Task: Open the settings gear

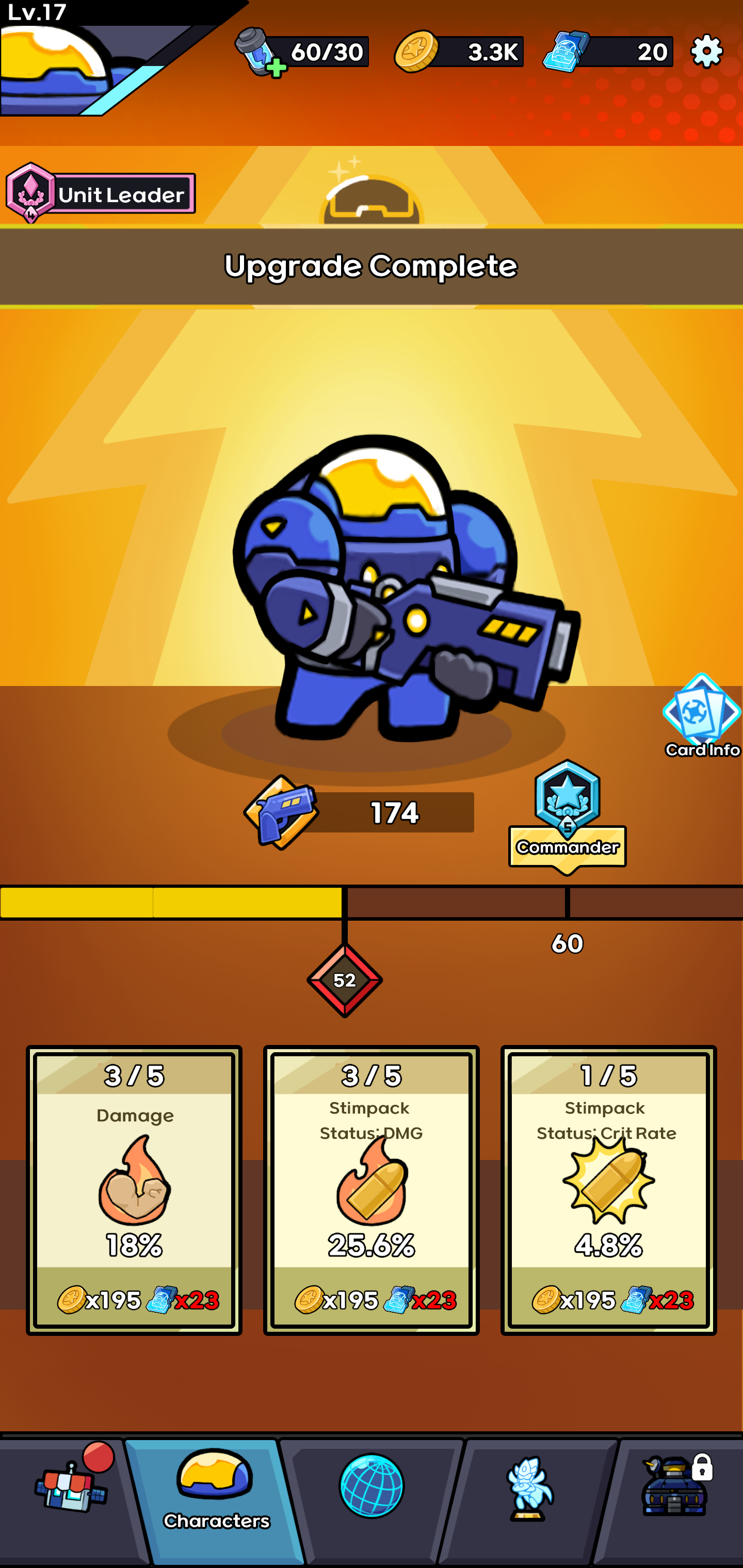Action: (706, 51)
